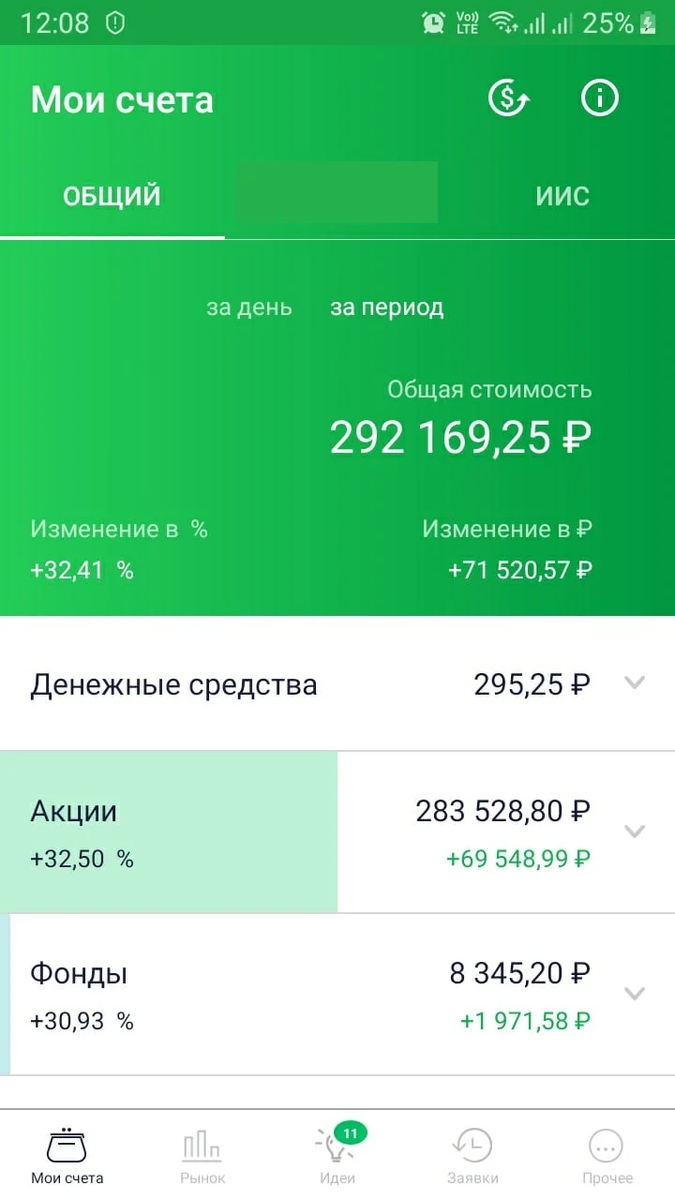This screenshot has height=1200, width=675.
Task: Switch to the ИИС tab
Action: point(562,196)
